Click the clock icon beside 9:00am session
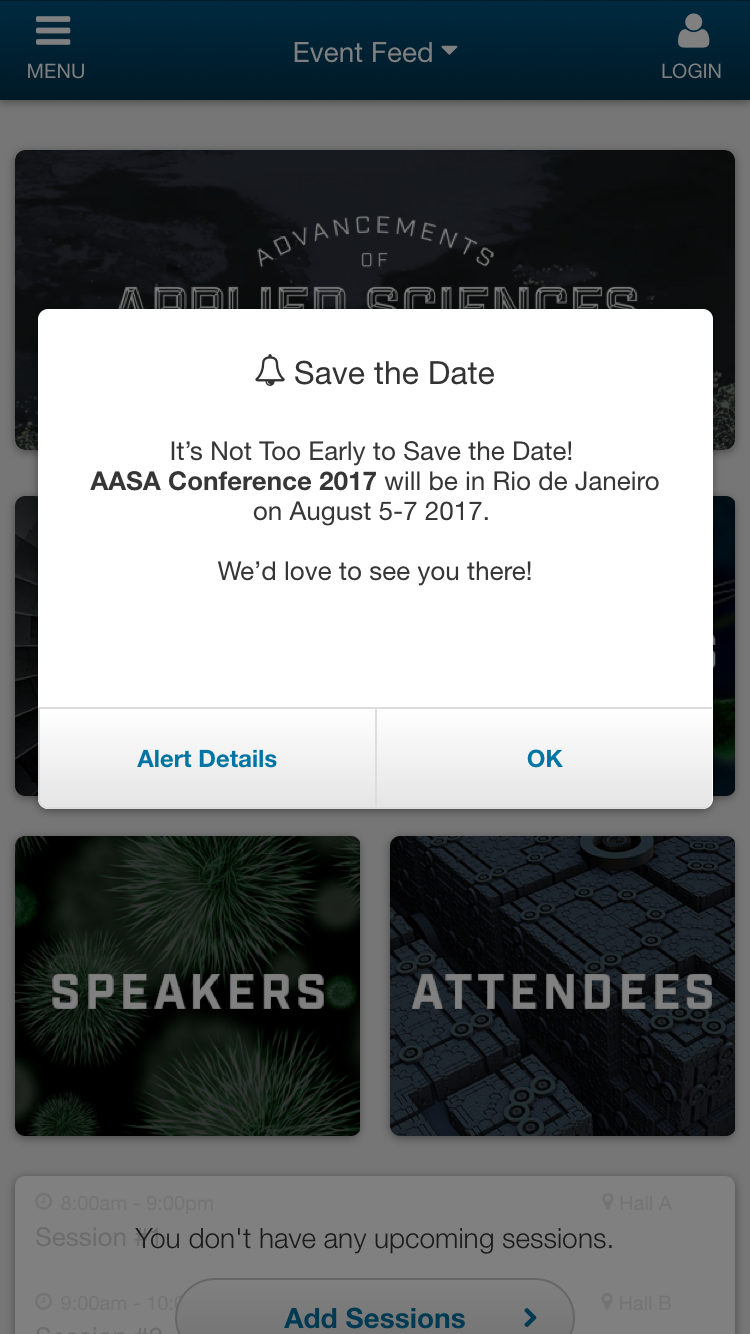 click(40, 1303)
